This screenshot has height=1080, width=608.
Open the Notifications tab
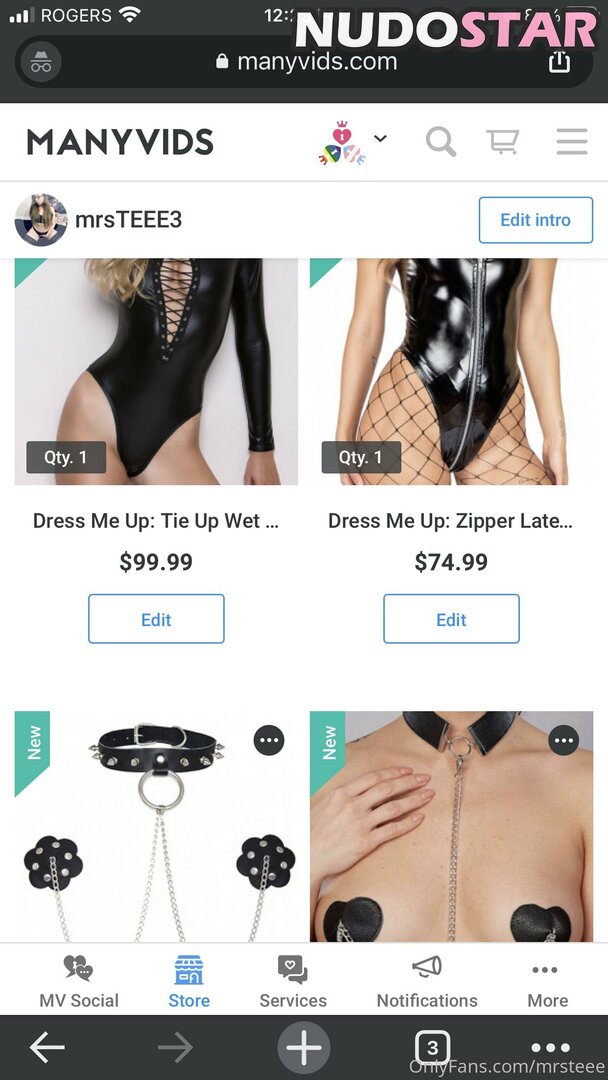(x=427, y=982)
